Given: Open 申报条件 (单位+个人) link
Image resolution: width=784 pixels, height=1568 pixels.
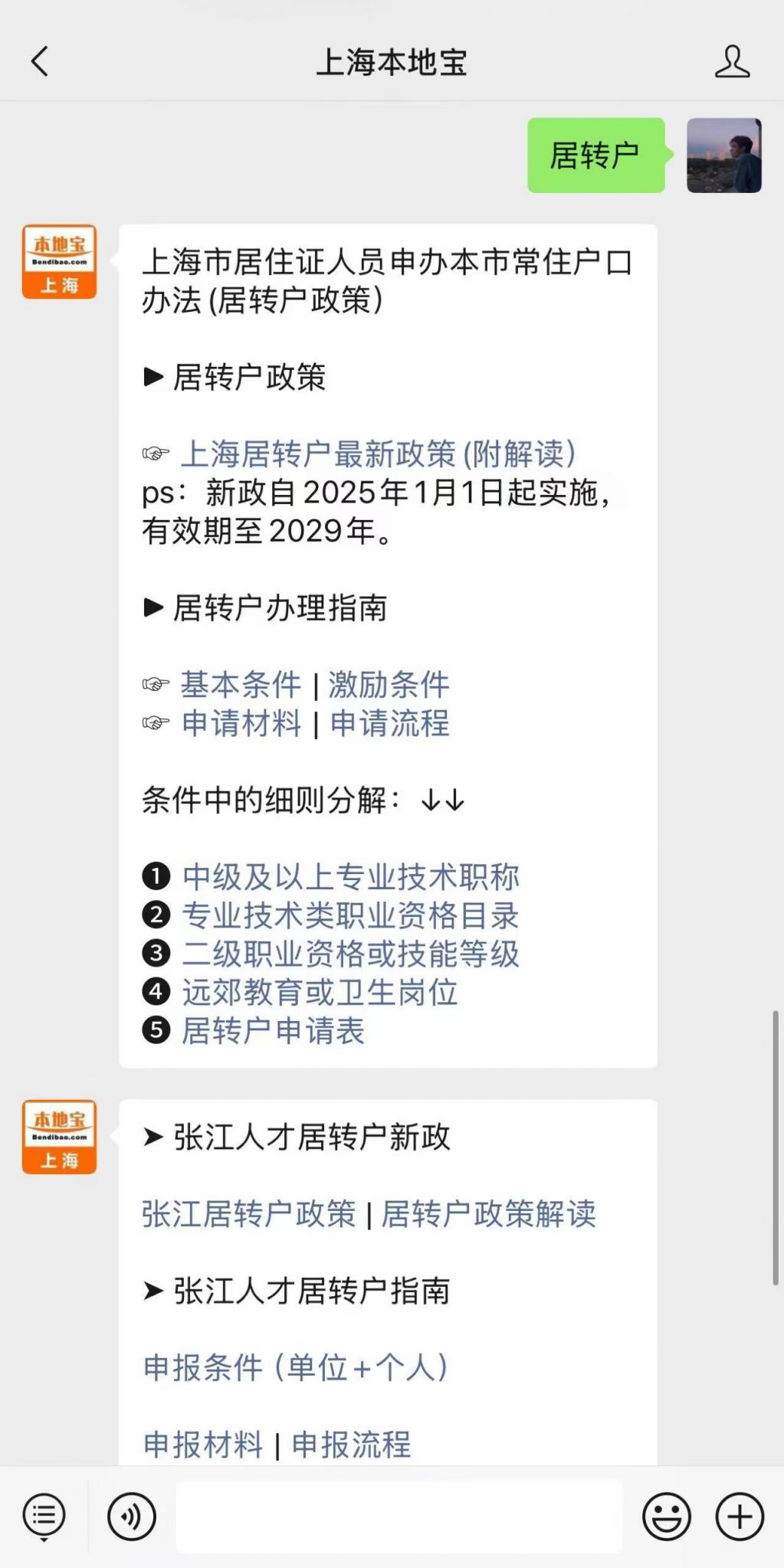Looking at the screenshot, I should [296, 1367].
